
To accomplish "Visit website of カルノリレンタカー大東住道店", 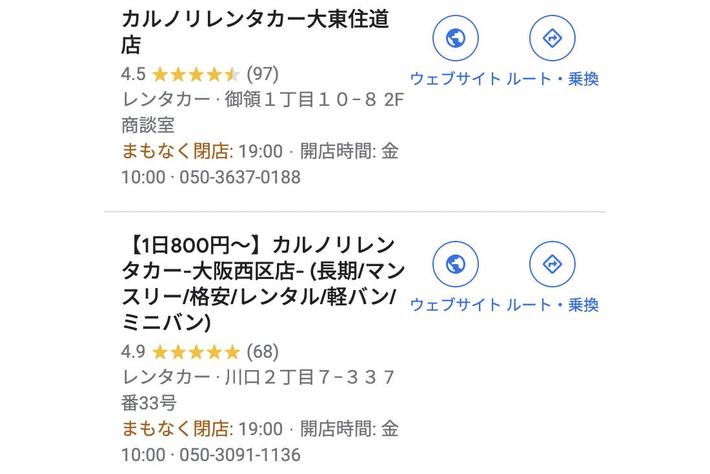I will [455, 40].
